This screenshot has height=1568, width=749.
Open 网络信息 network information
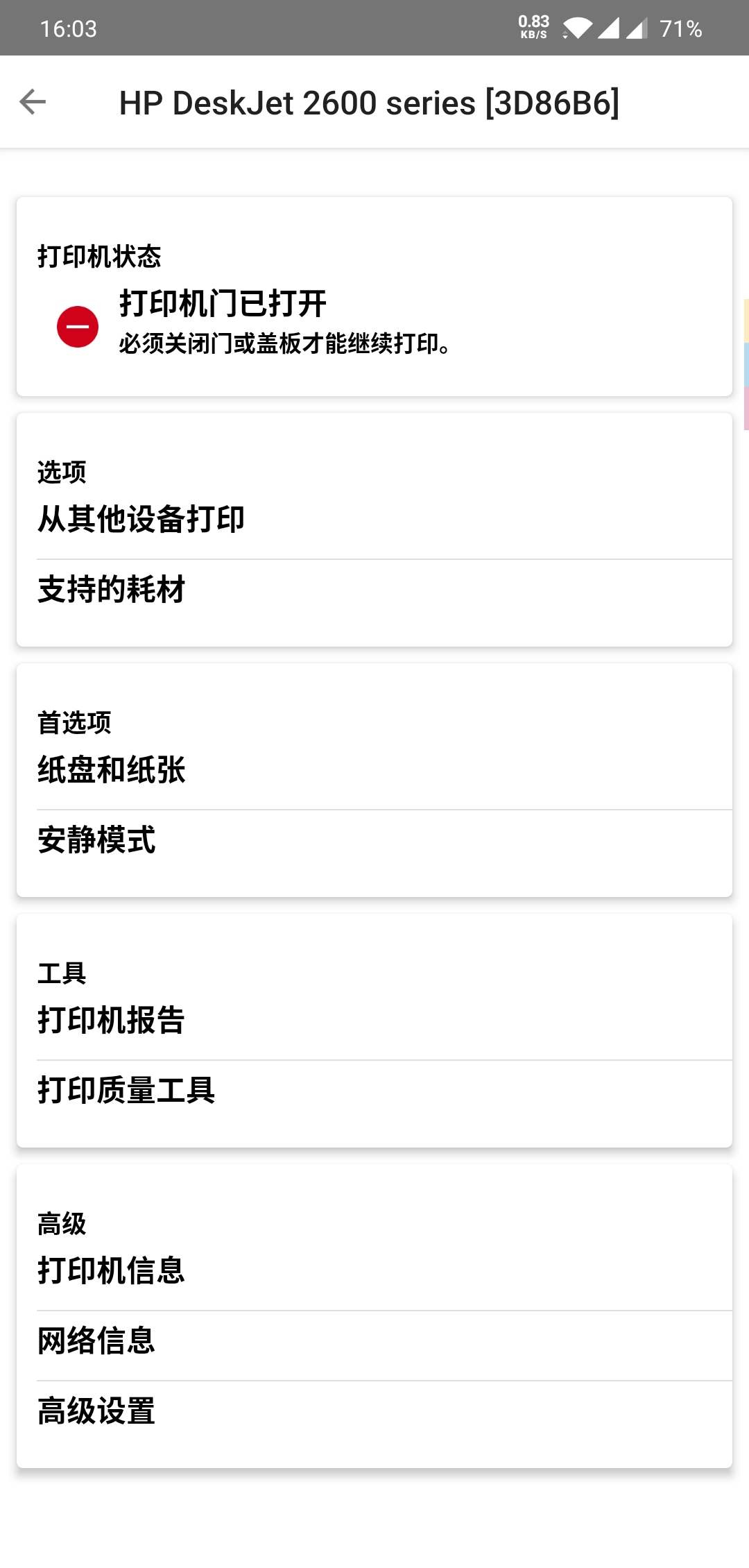tap(97, 1343)
